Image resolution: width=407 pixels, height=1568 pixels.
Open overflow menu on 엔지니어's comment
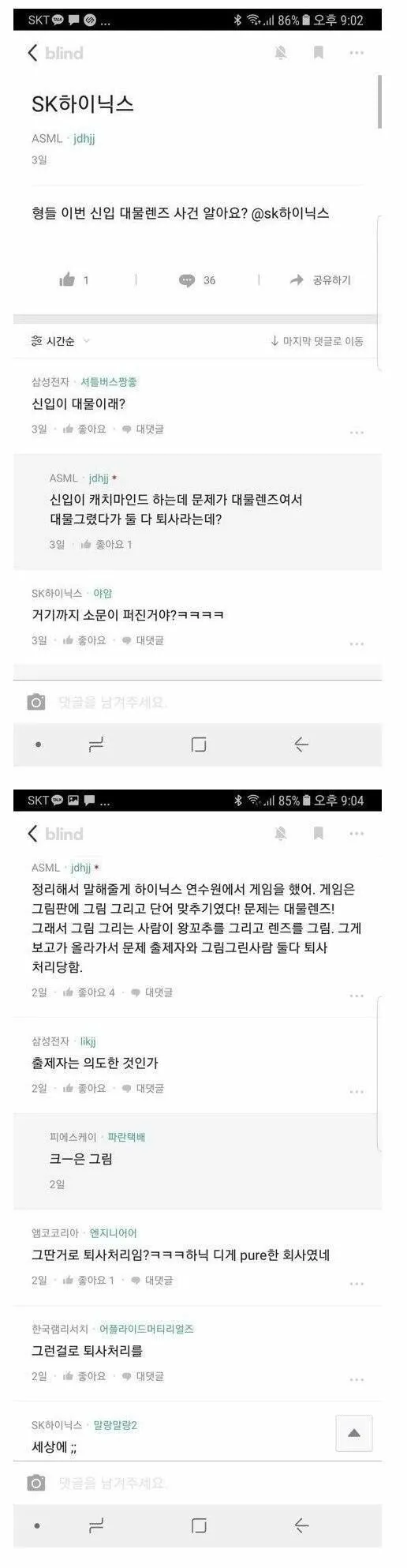pos(357,1284)
